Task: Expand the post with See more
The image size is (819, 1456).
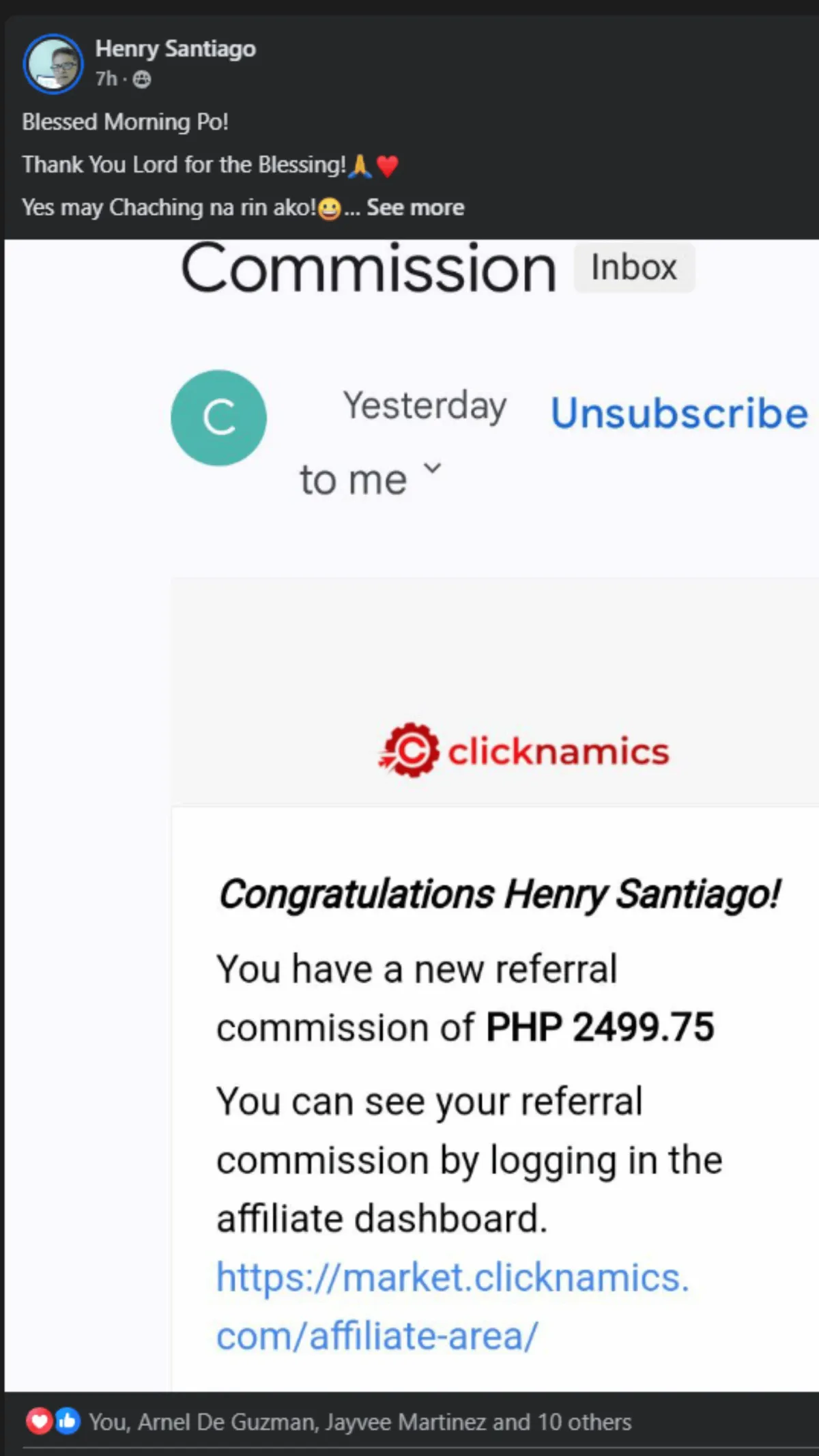Action: point(415,208)
